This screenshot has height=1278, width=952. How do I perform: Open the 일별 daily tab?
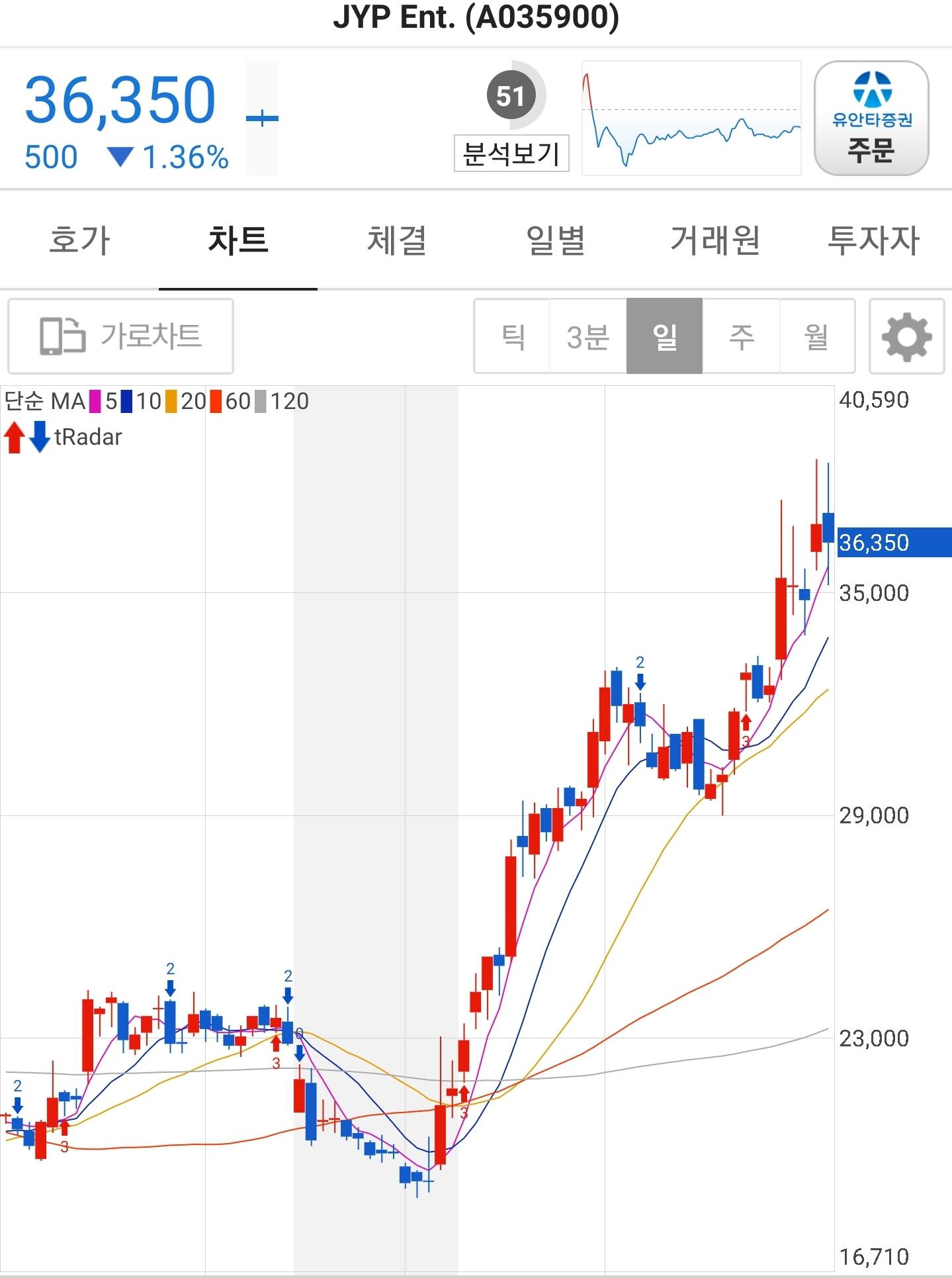[556, 240]
